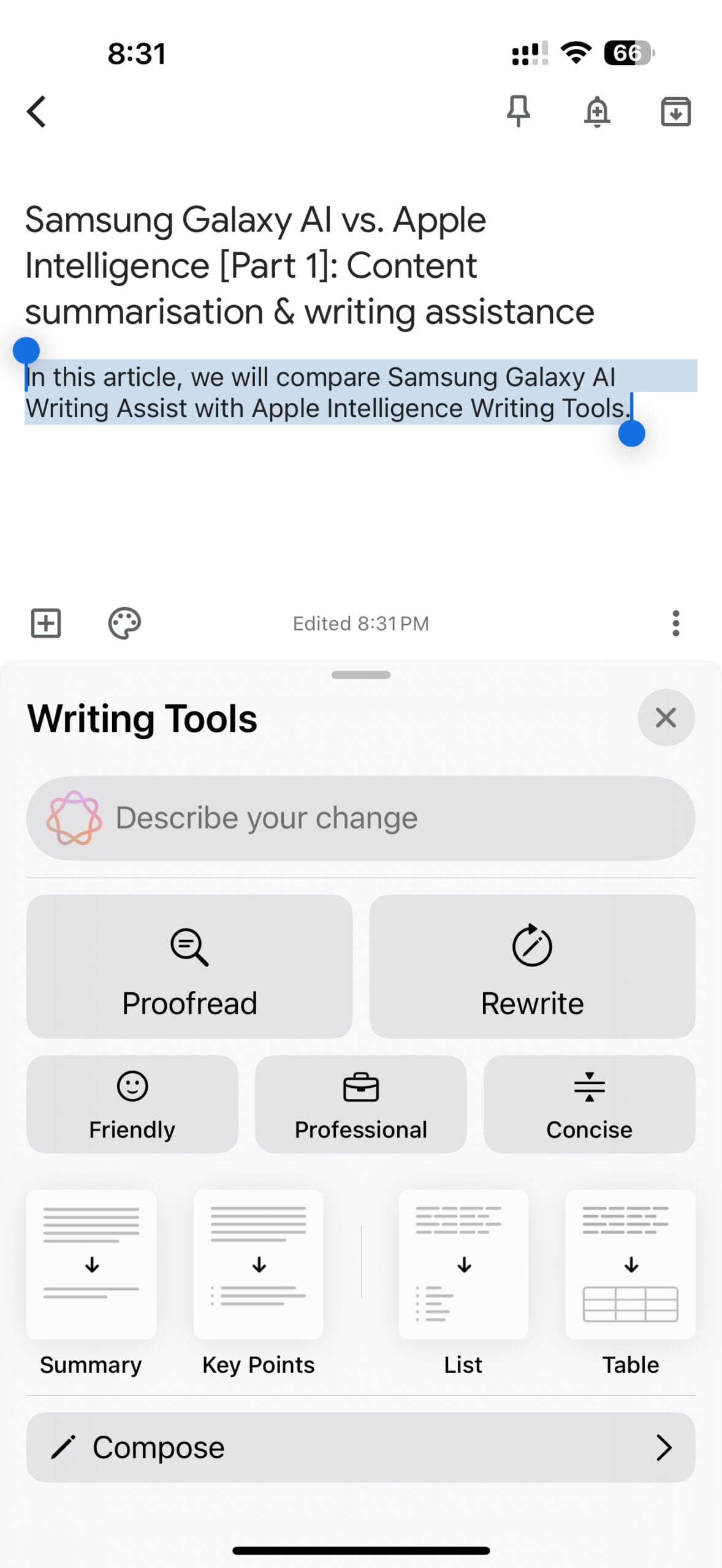Rewrite the selected text
722x1568 pixels.
[x=532, y=967]
